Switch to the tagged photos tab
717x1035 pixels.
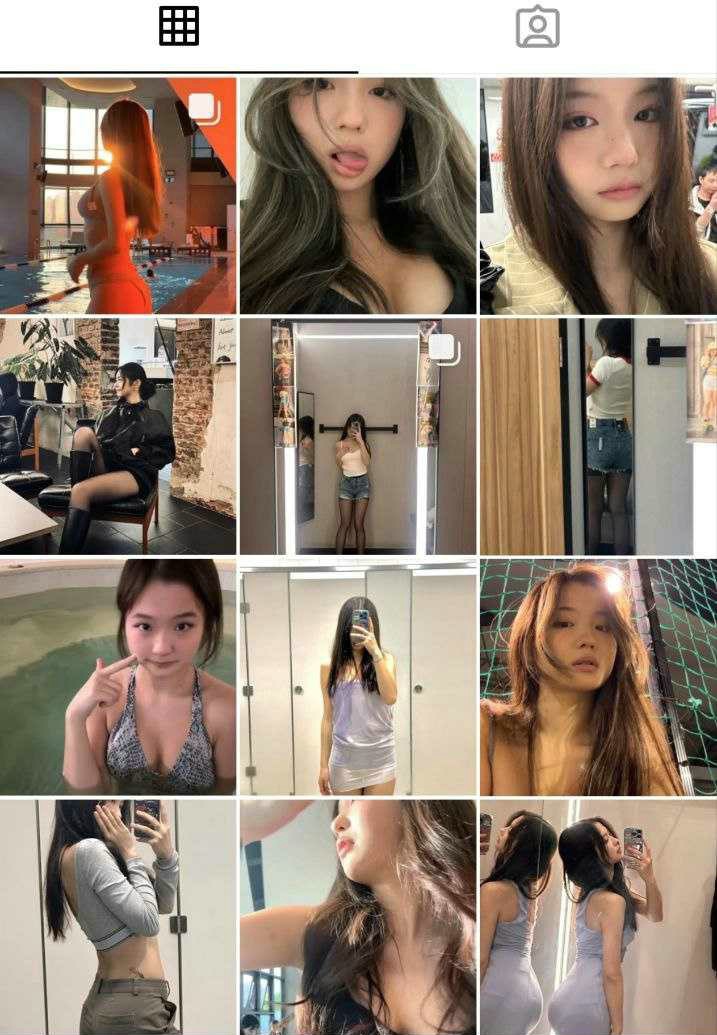point(537,27)
